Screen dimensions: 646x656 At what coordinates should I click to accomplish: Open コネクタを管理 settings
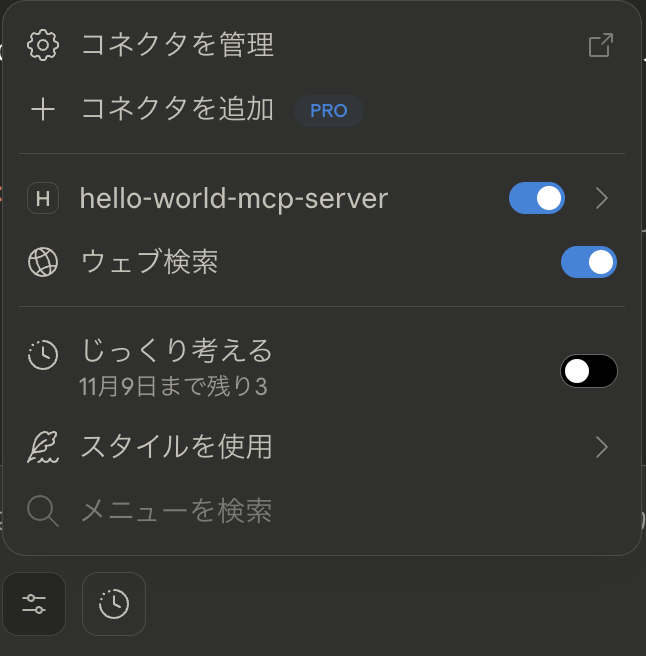(x=176, y=45)
